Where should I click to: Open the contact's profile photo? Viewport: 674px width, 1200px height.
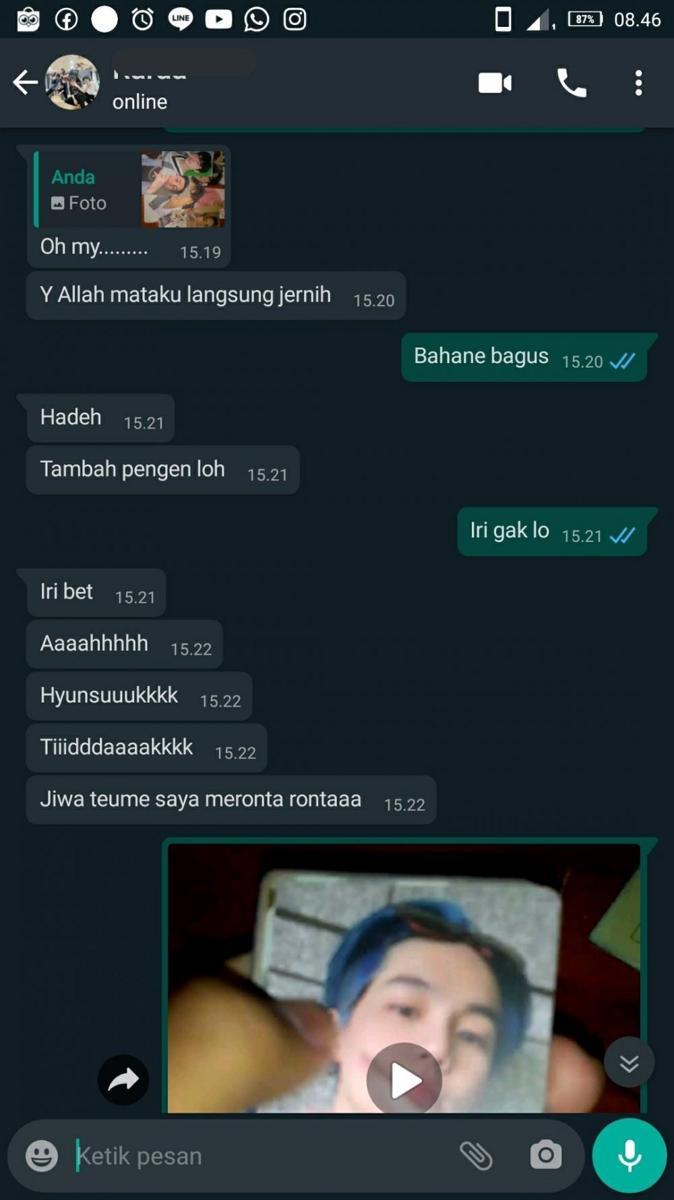pos(73,83)
